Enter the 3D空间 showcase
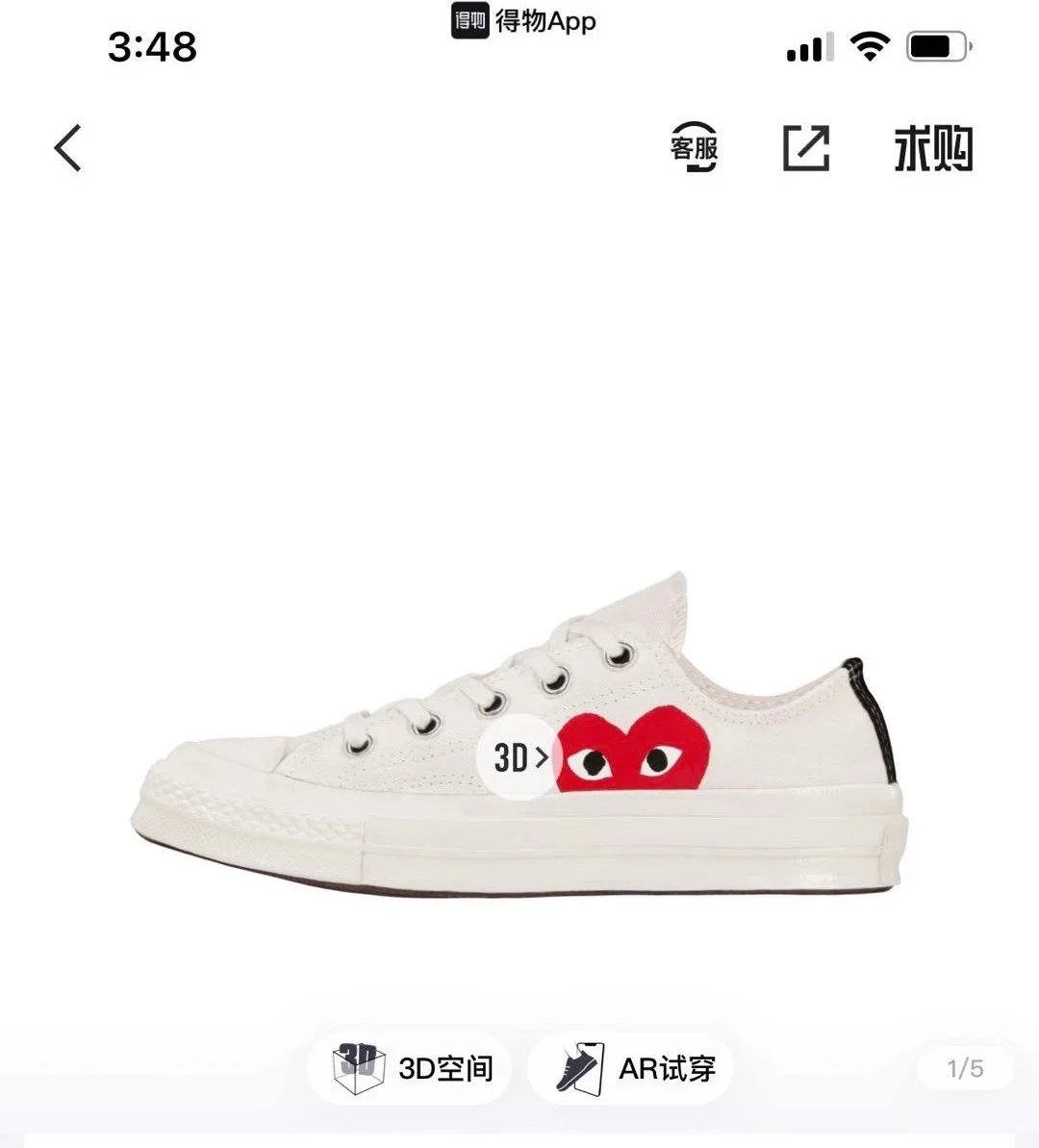This screenshot has width=1039, height=1148. (x=412, y=1068)
